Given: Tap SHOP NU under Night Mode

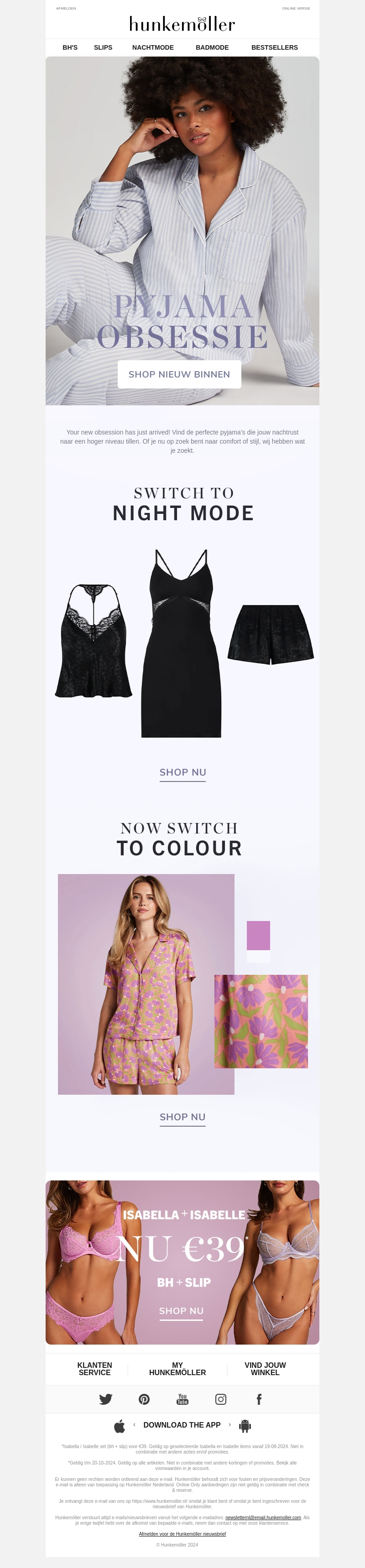Looking at the screenshot, I should [x=182, y=772].
